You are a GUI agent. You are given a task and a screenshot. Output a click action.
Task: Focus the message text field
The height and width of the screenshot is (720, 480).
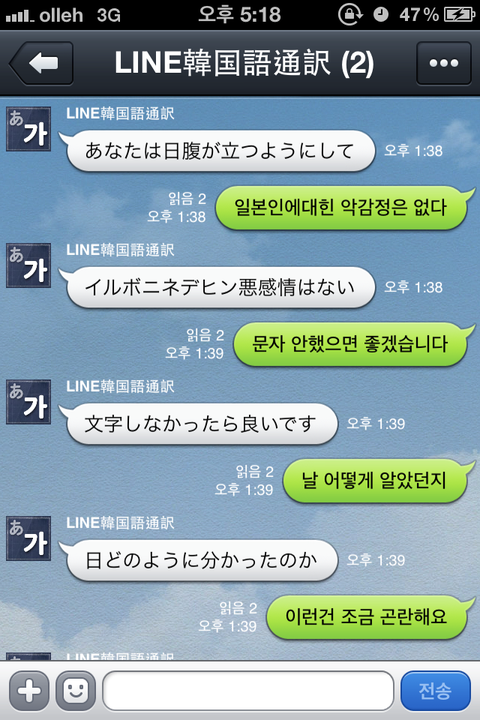point(248,690)
